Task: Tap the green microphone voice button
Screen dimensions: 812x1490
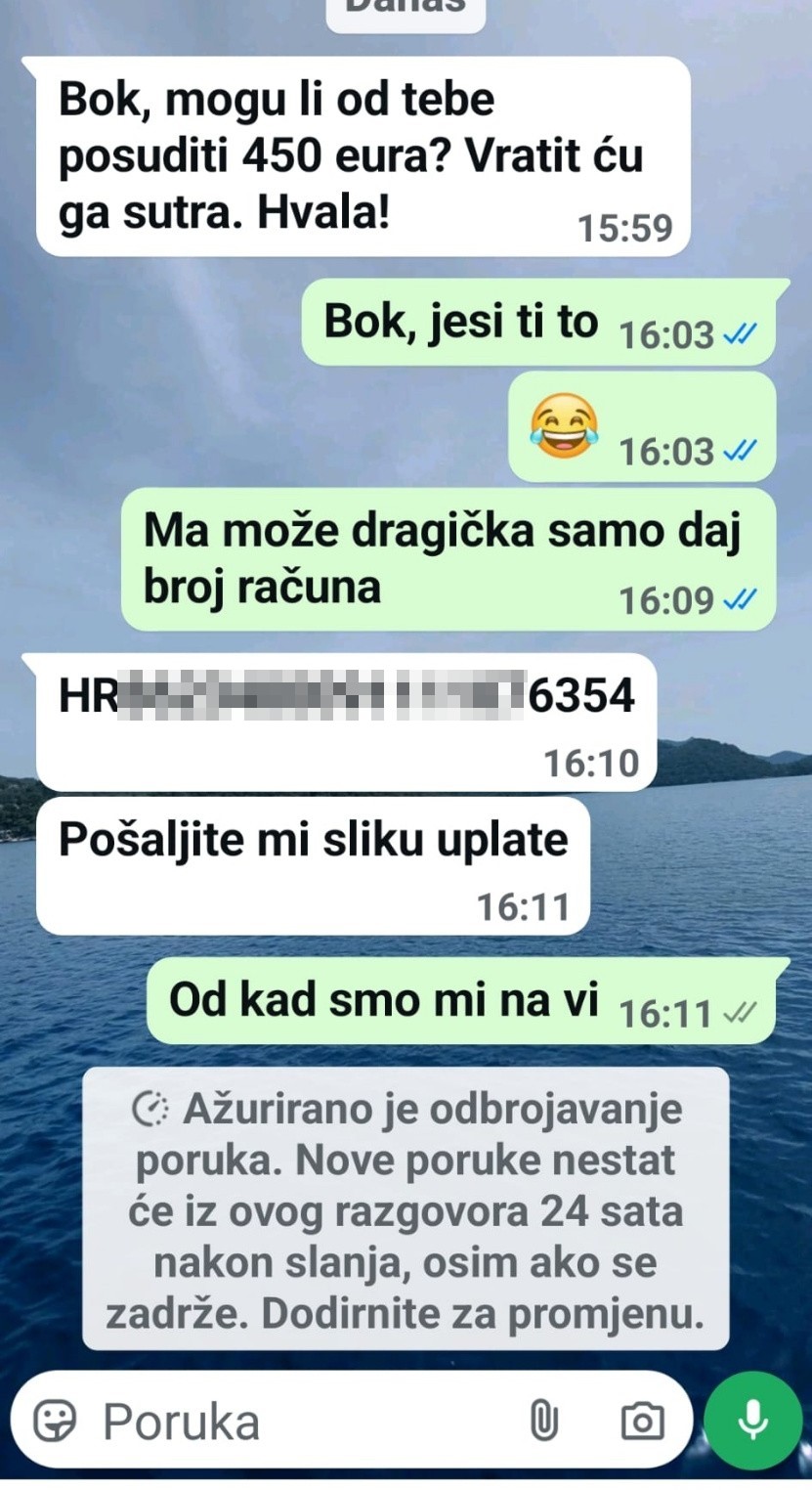Action: (752, 1420)
